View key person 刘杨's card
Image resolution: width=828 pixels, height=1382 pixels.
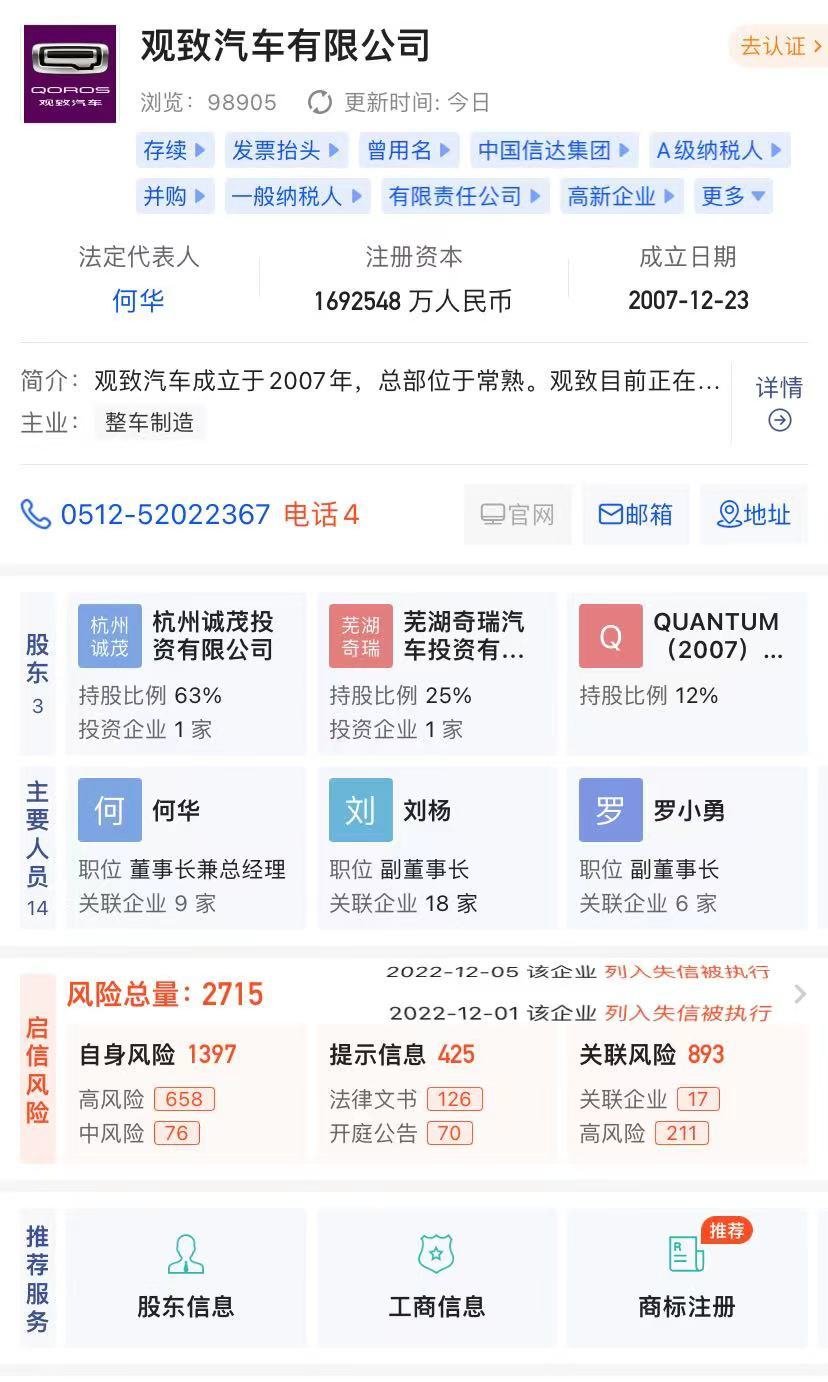436,848
